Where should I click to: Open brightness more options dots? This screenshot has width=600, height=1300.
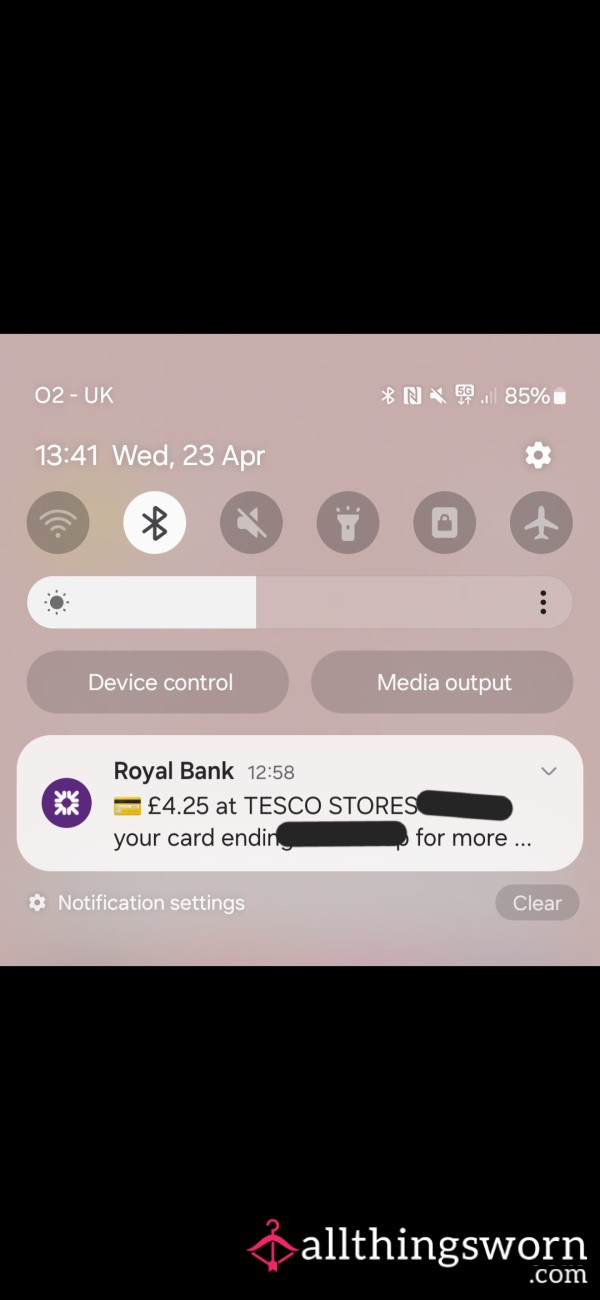(543, 602)
